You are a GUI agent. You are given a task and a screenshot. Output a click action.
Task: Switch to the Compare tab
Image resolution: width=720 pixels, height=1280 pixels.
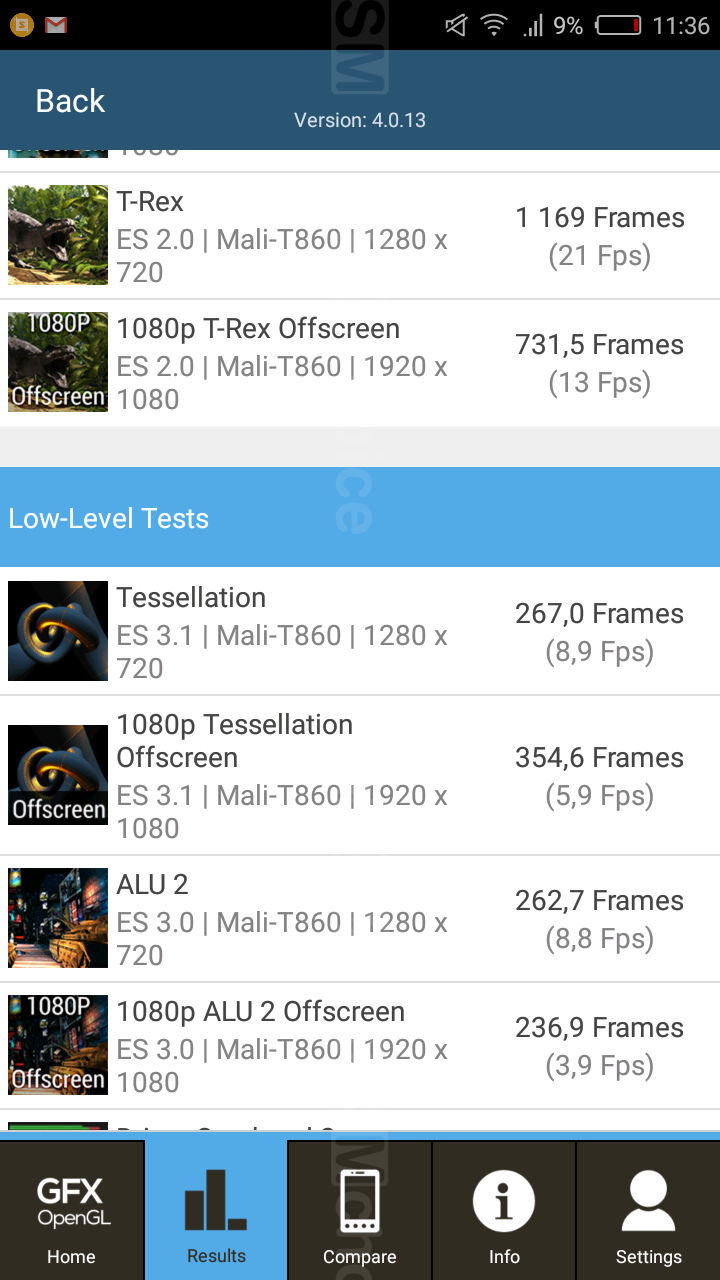coord(360,1212)
